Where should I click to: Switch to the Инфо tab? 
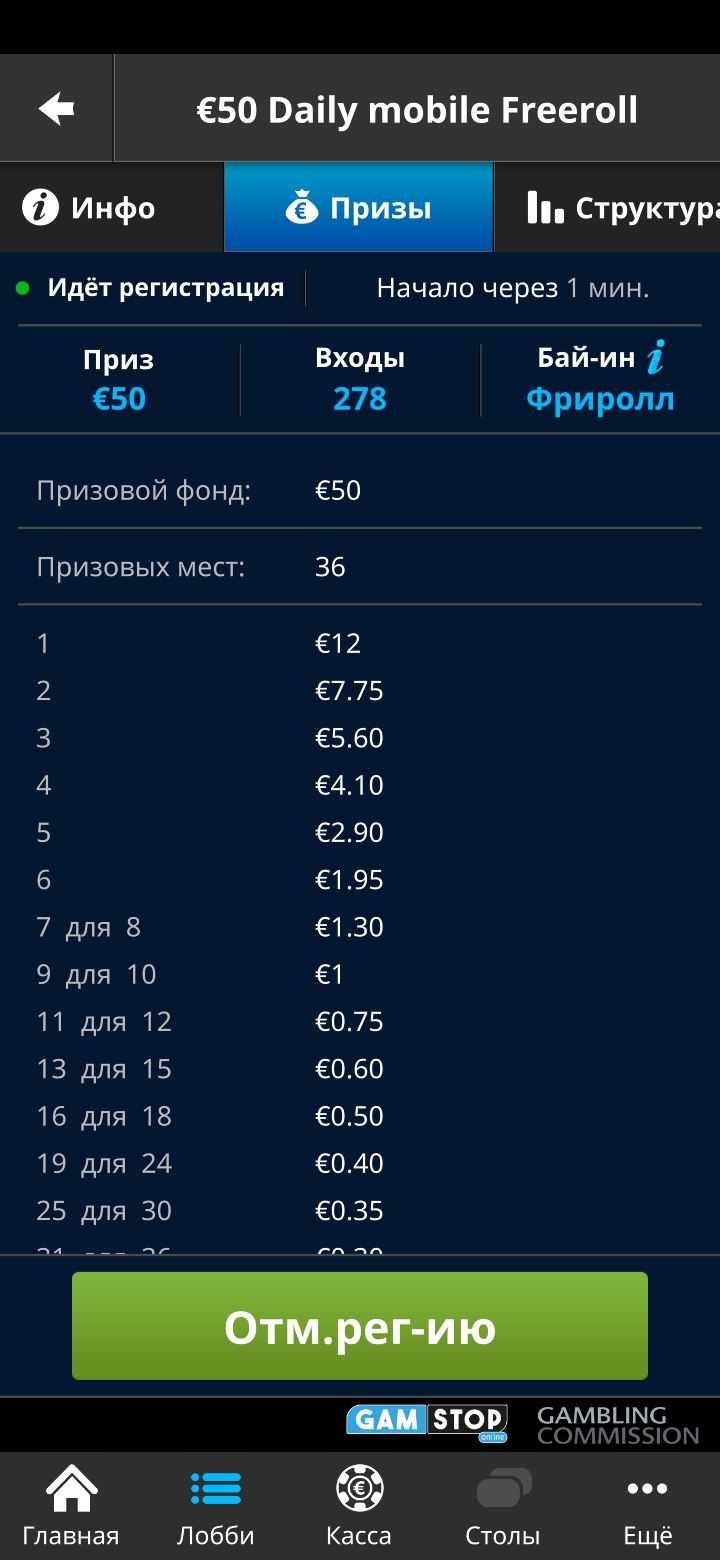click(x=111, y=208)
